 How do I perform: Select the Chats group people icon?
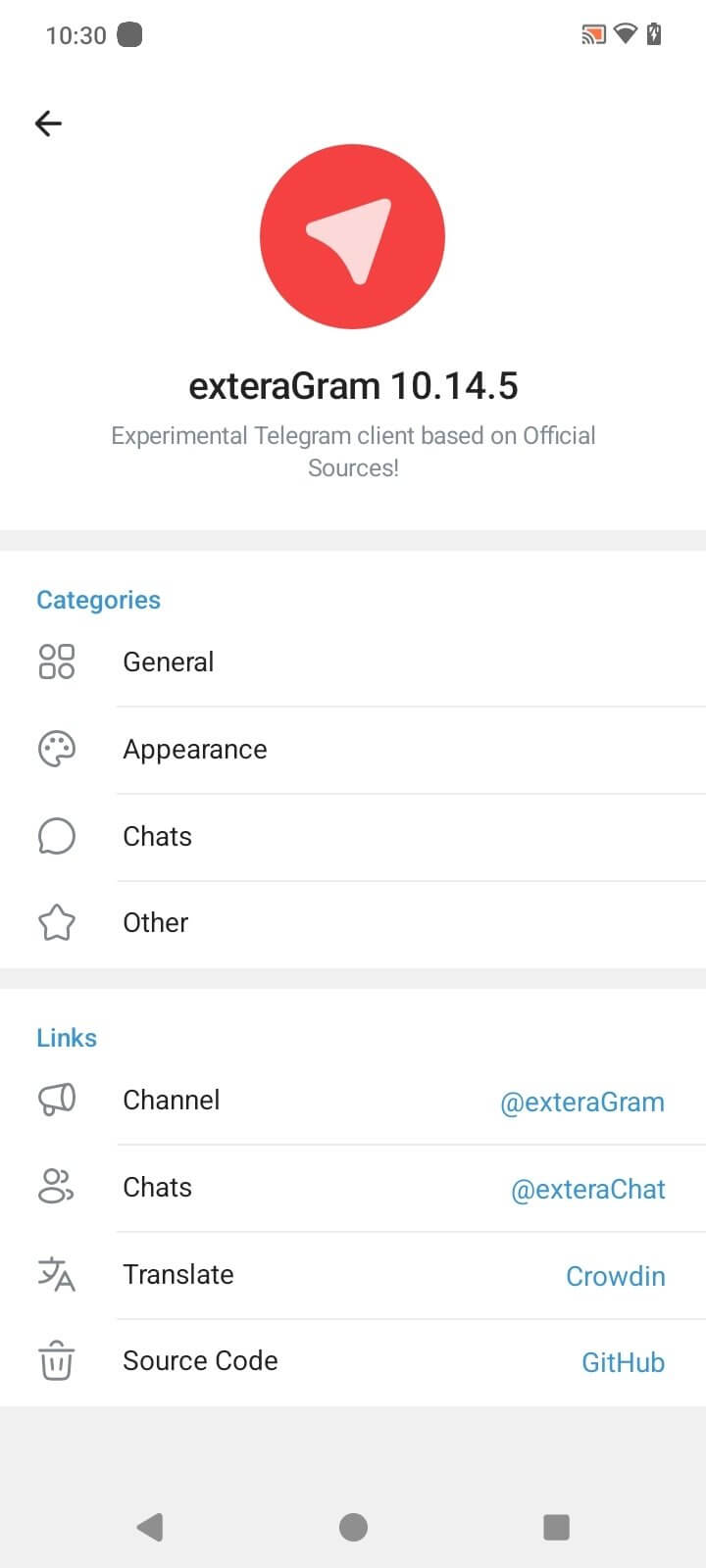[x=57, y=1187]
